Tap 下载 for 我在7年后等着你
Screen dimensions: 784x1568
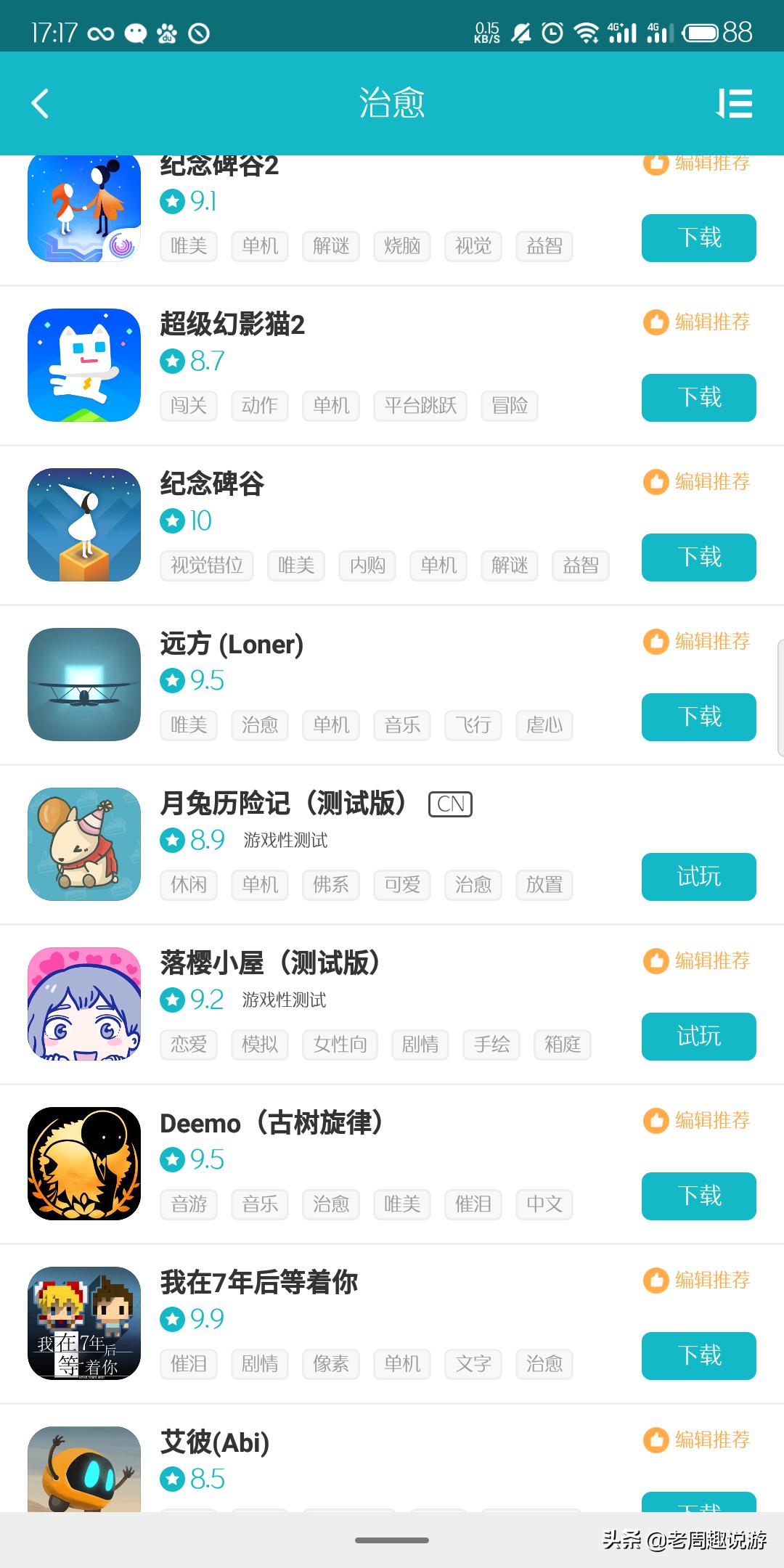click(x=698, y=1356)
